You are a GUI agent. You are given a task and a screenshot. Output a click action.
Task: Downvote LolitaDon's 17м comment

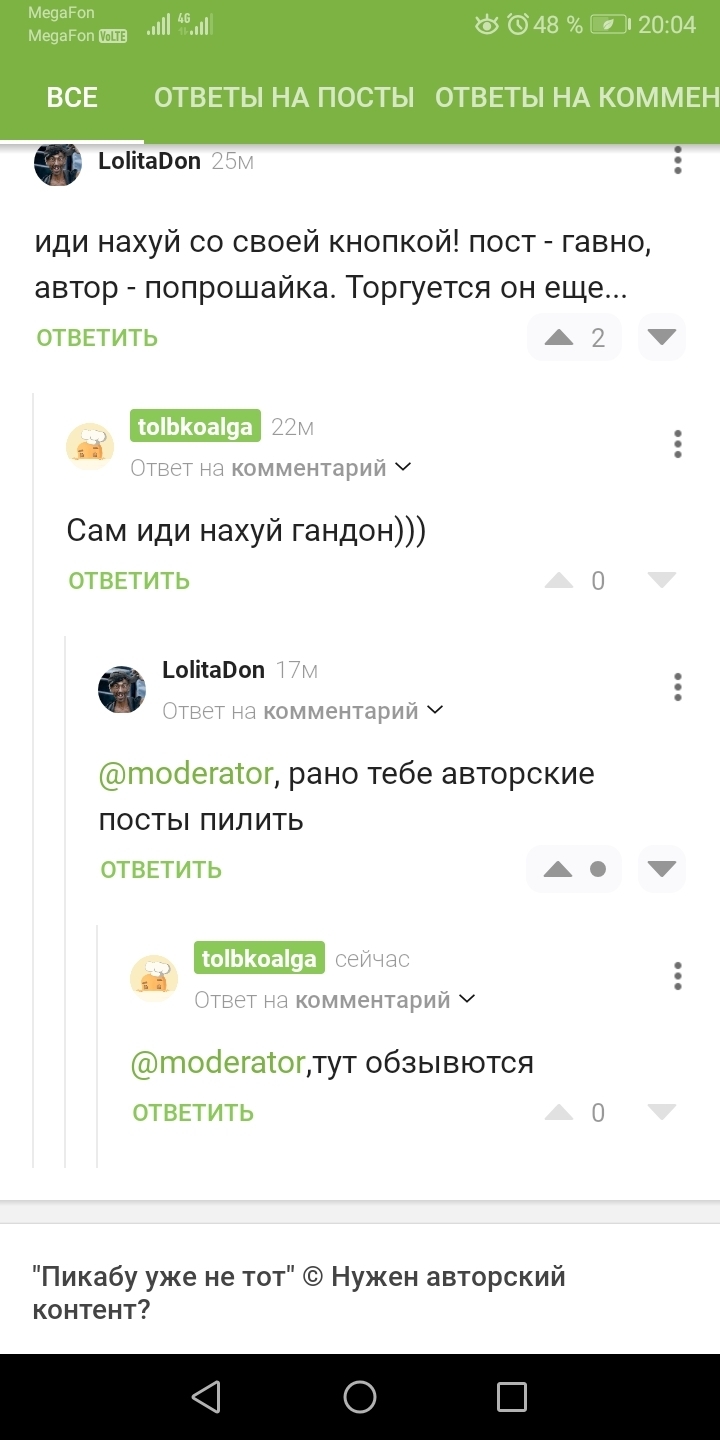tap(662, 869)
